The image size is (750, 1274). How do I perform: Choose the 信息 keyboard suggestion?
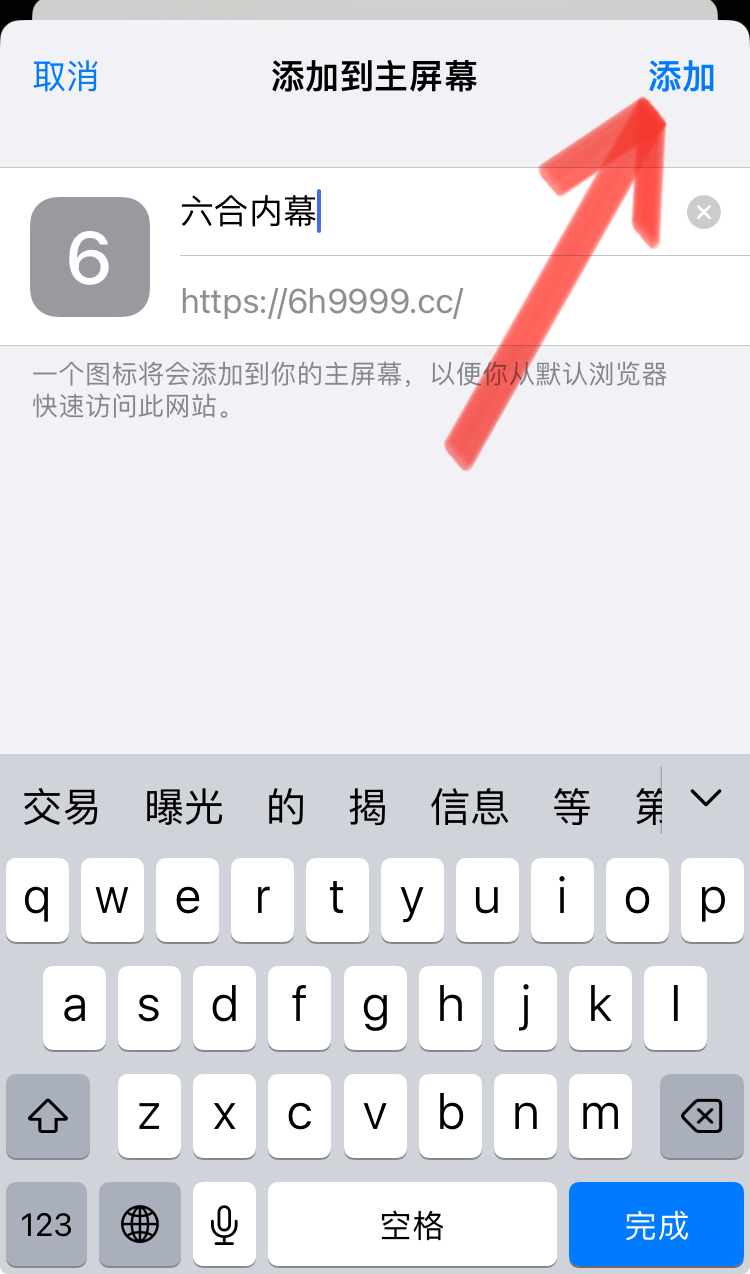coord(470,807)
